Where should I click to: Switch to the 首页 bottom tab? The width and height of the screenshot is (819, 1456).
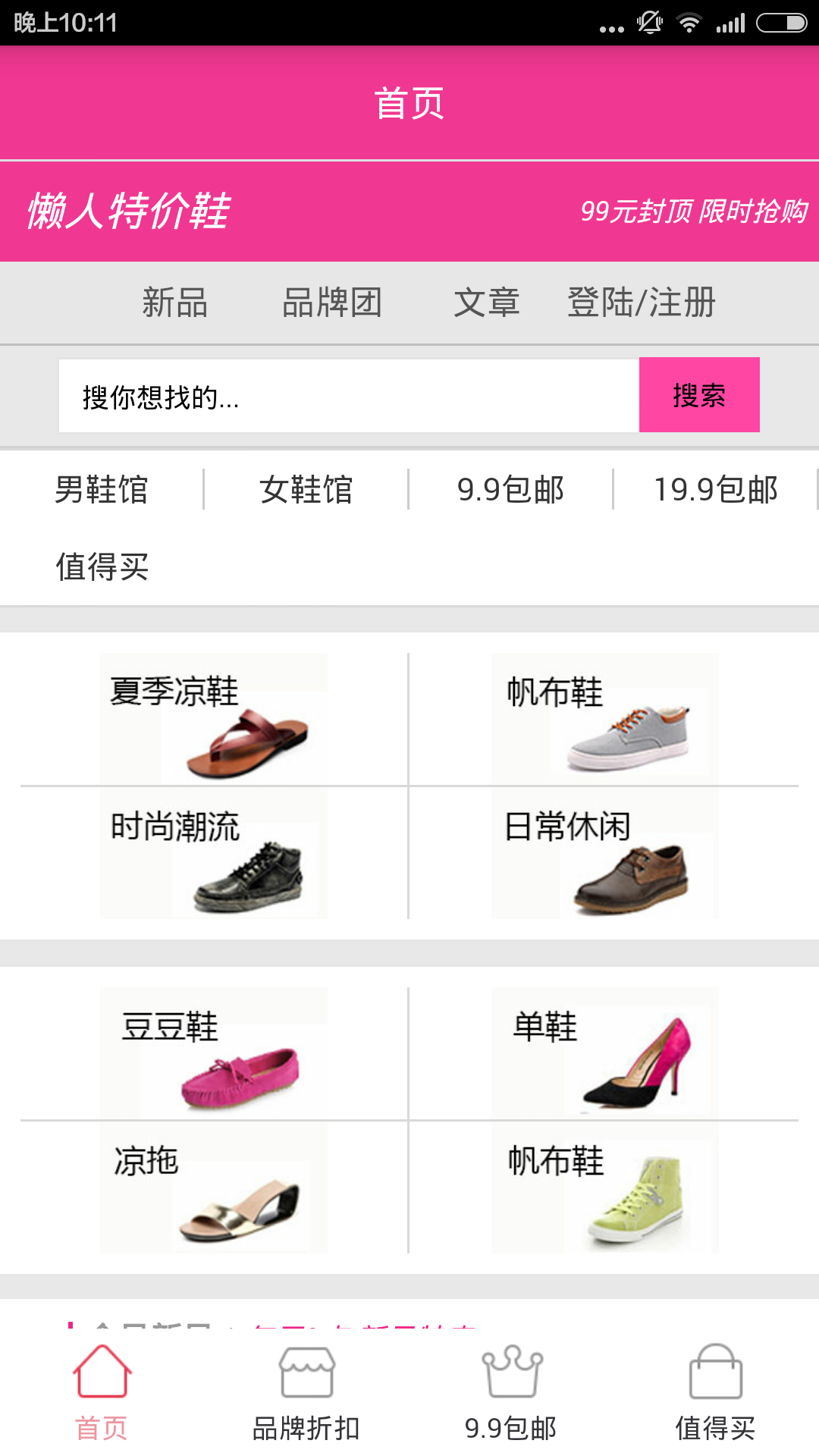coord(102,1392)
